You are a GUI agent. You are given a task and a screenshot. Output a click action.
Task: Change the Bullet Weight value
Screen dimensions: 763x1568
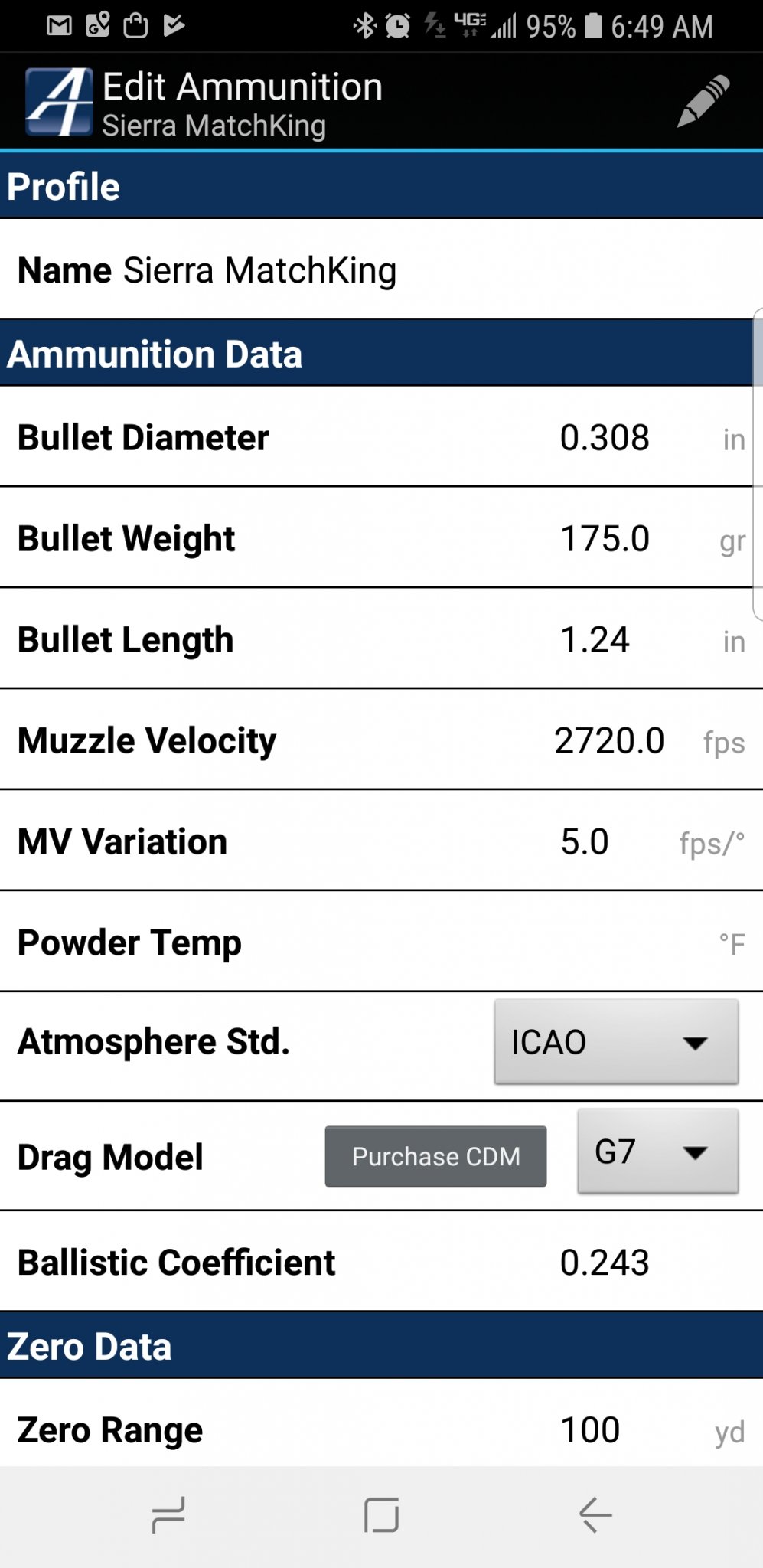tap(605, 539)
